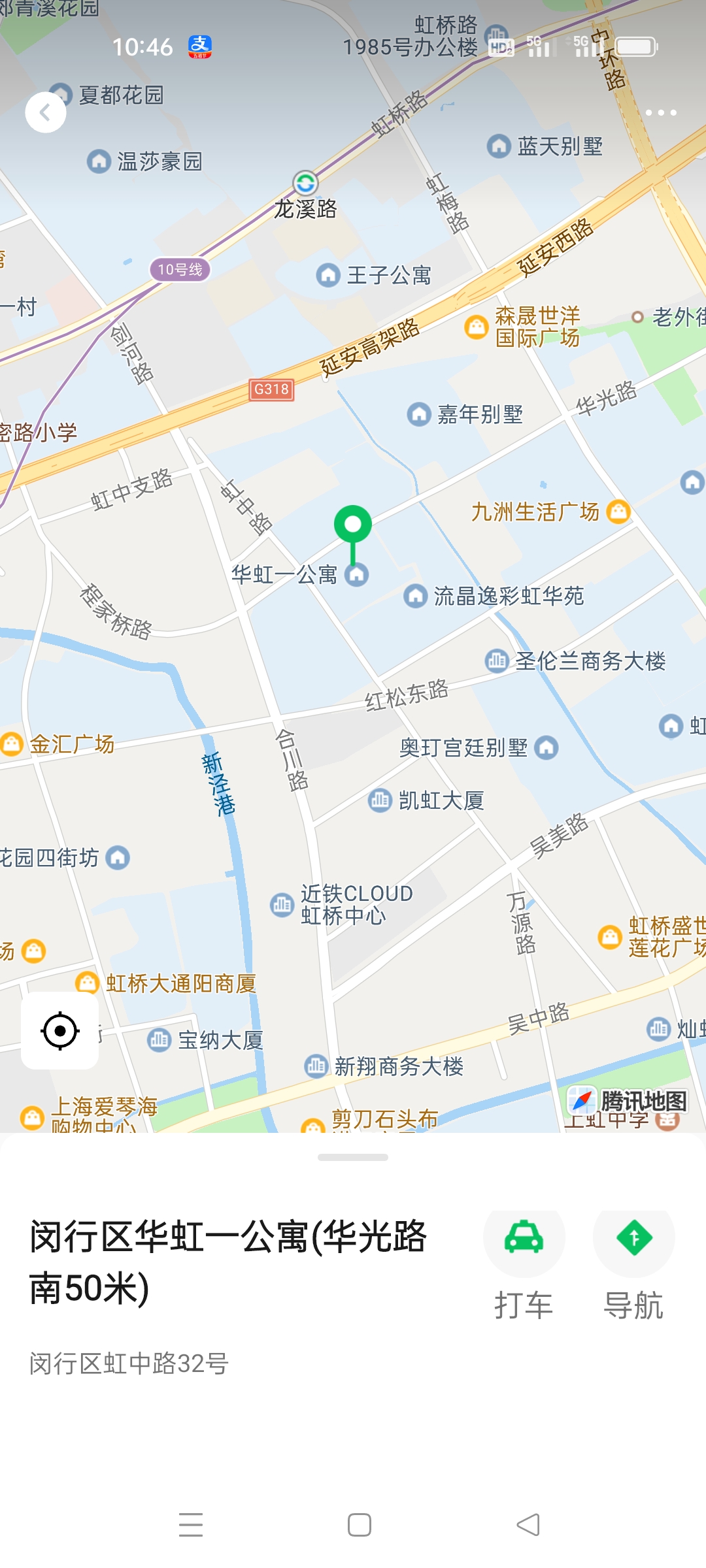Screen dimensions: 706x1568
Task: Start navigation with the 导航 button
Action: (633, 1239)
